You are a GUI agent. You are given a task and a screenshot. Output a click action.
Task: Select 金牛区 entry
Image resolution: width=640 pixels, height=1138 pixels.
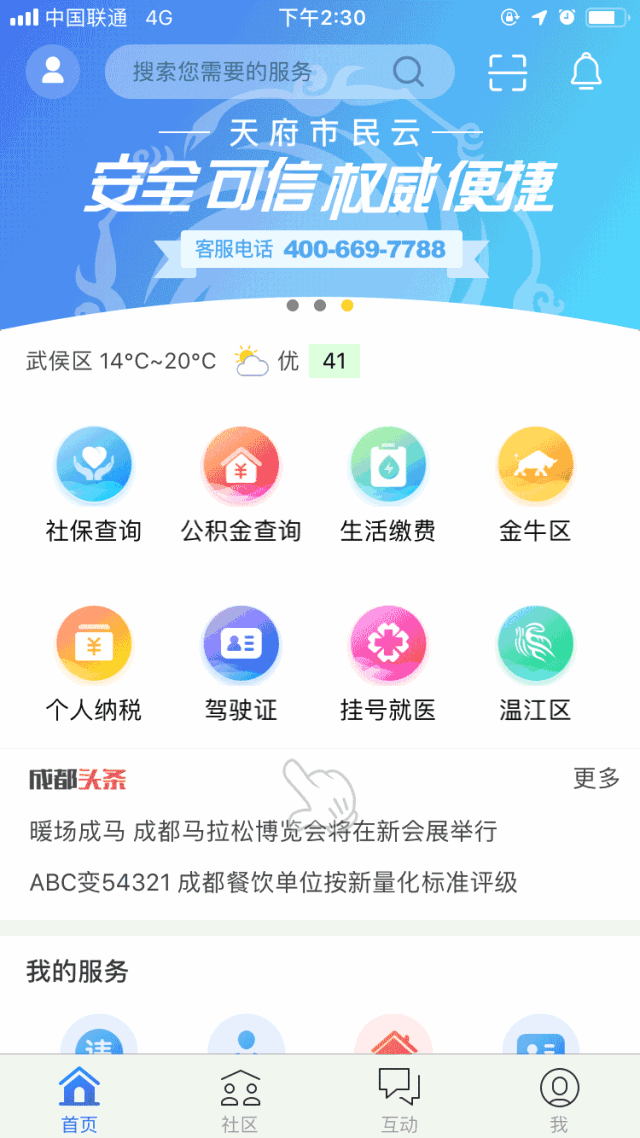[535, 485]
